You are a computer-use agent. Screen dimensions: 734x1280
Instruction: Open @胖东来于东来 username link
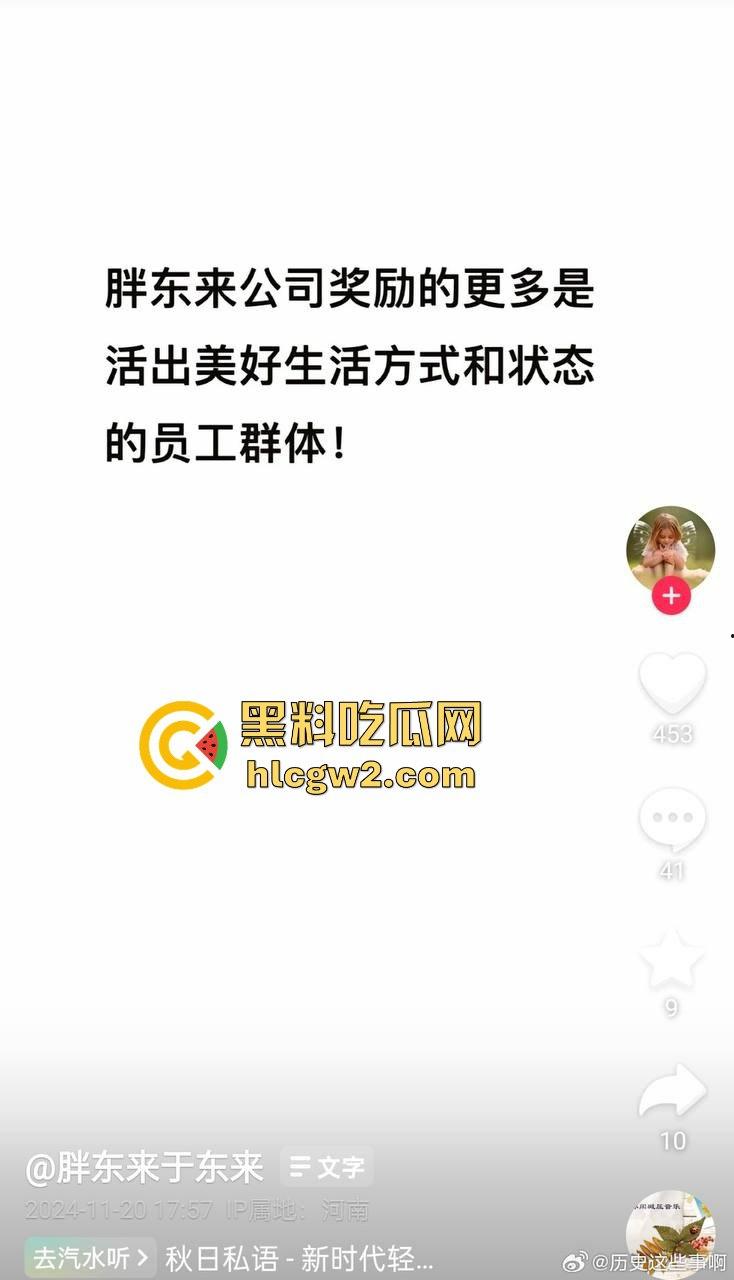[x=145, y=1167]
